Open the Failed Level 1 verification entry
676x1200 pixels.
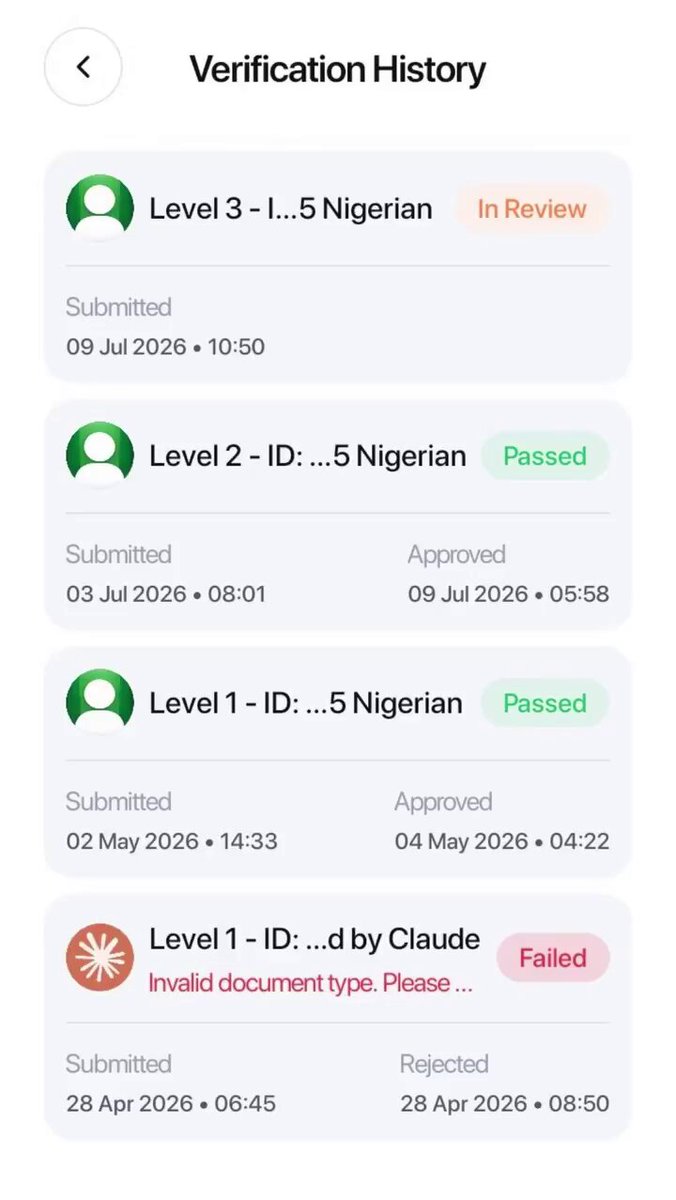[338, 1017]
